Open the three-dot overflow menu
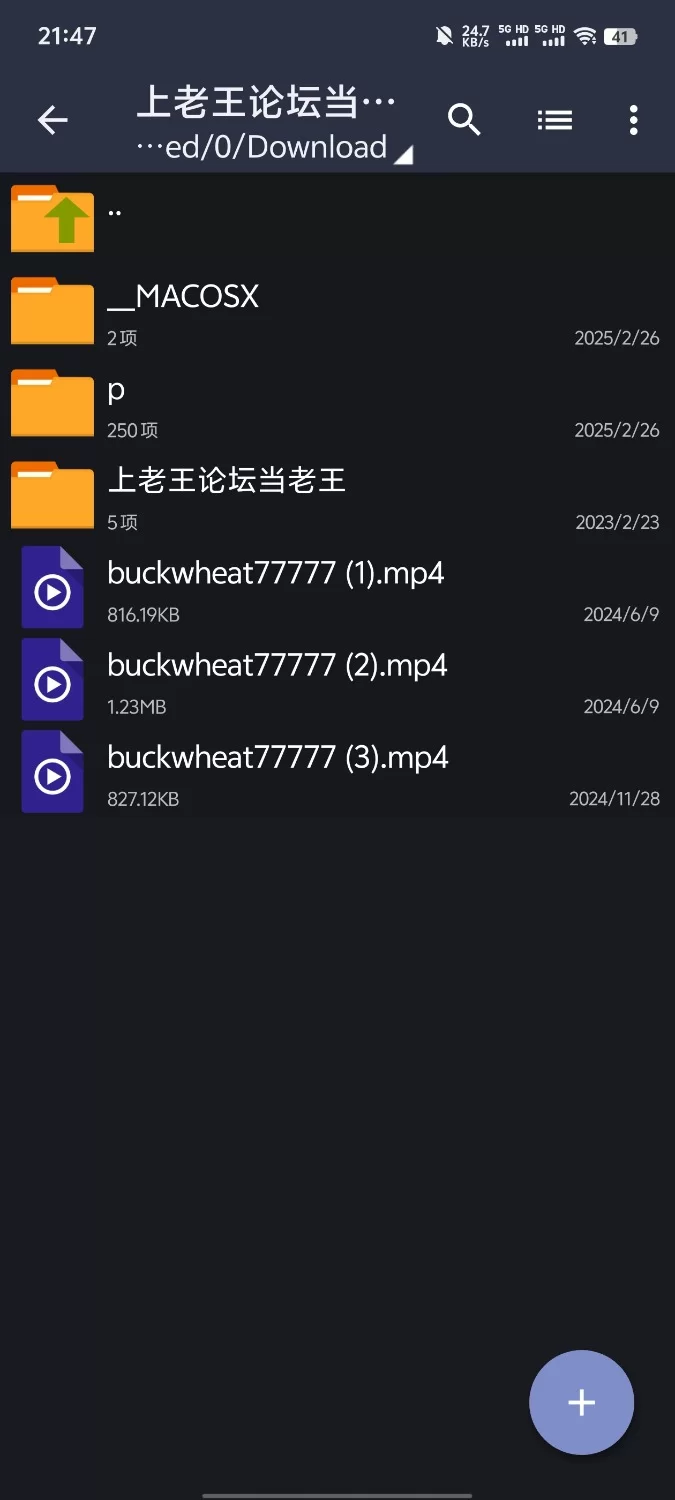Image resolution: width=675 pixels, height=1500 pixels. [x=633, y=120]
